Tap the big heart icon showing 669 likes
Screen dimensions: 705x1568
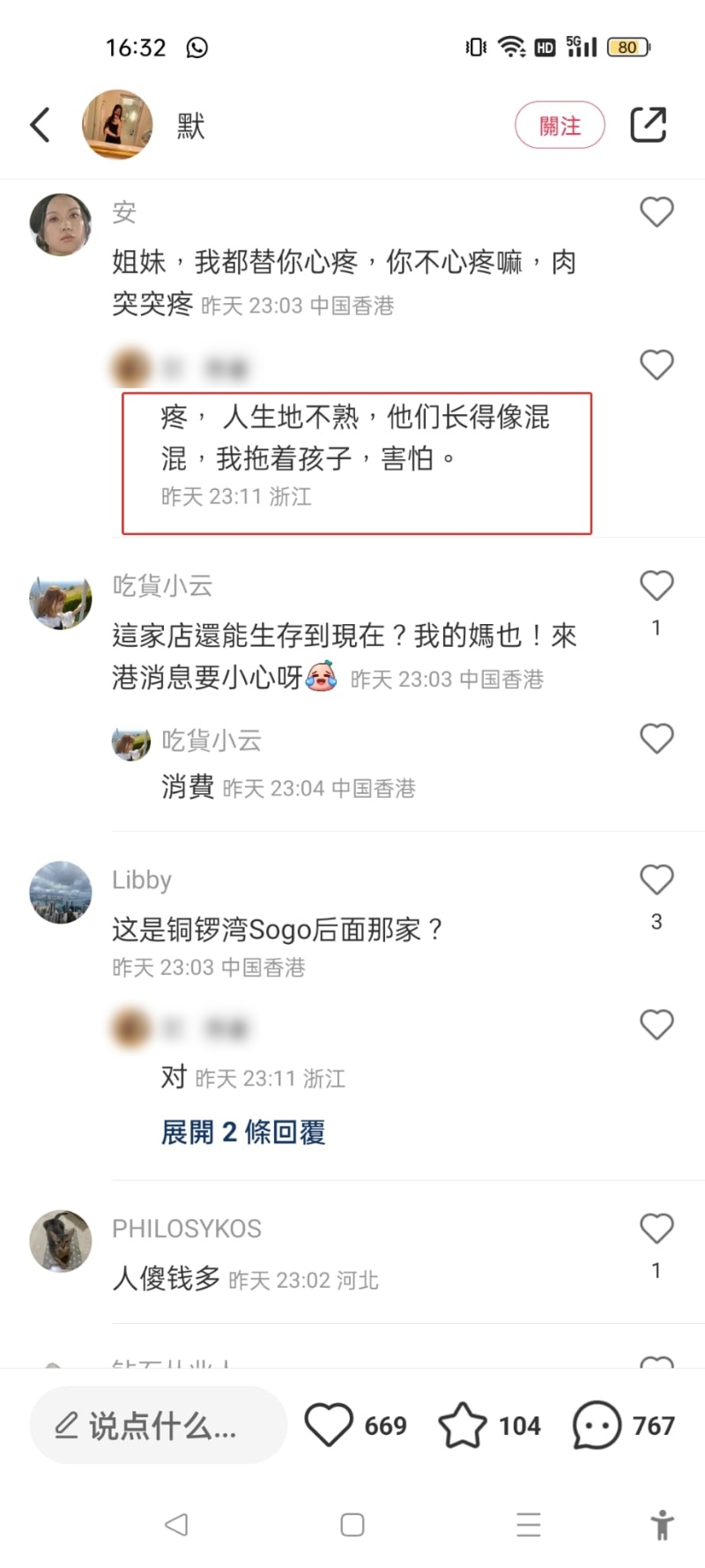(330, 1424)
